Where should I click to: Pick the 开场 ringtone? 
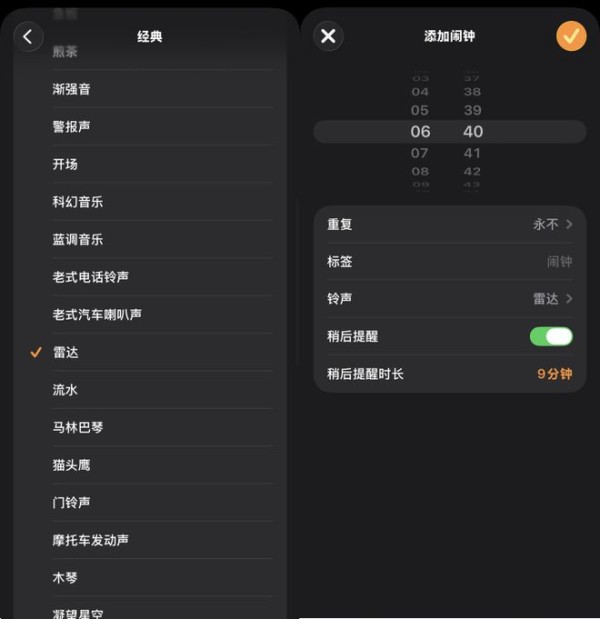pos(150,164)
